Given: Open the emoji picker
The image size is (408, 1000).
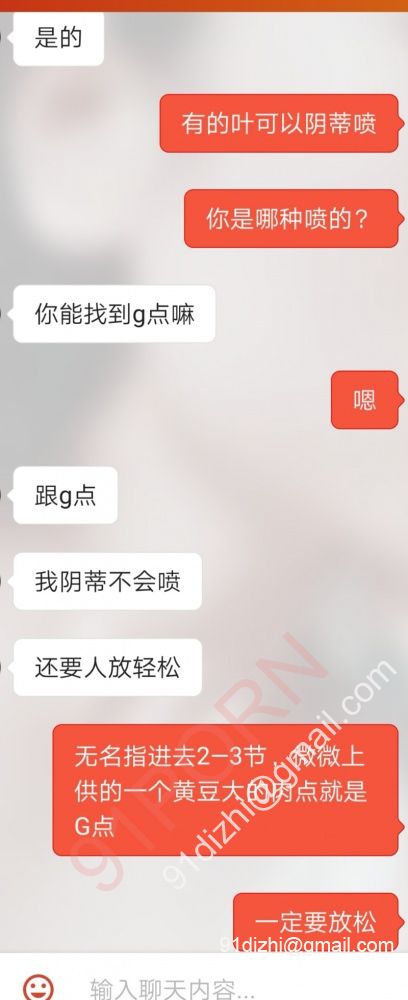Looking at the screenshot, I should [38, 986].
